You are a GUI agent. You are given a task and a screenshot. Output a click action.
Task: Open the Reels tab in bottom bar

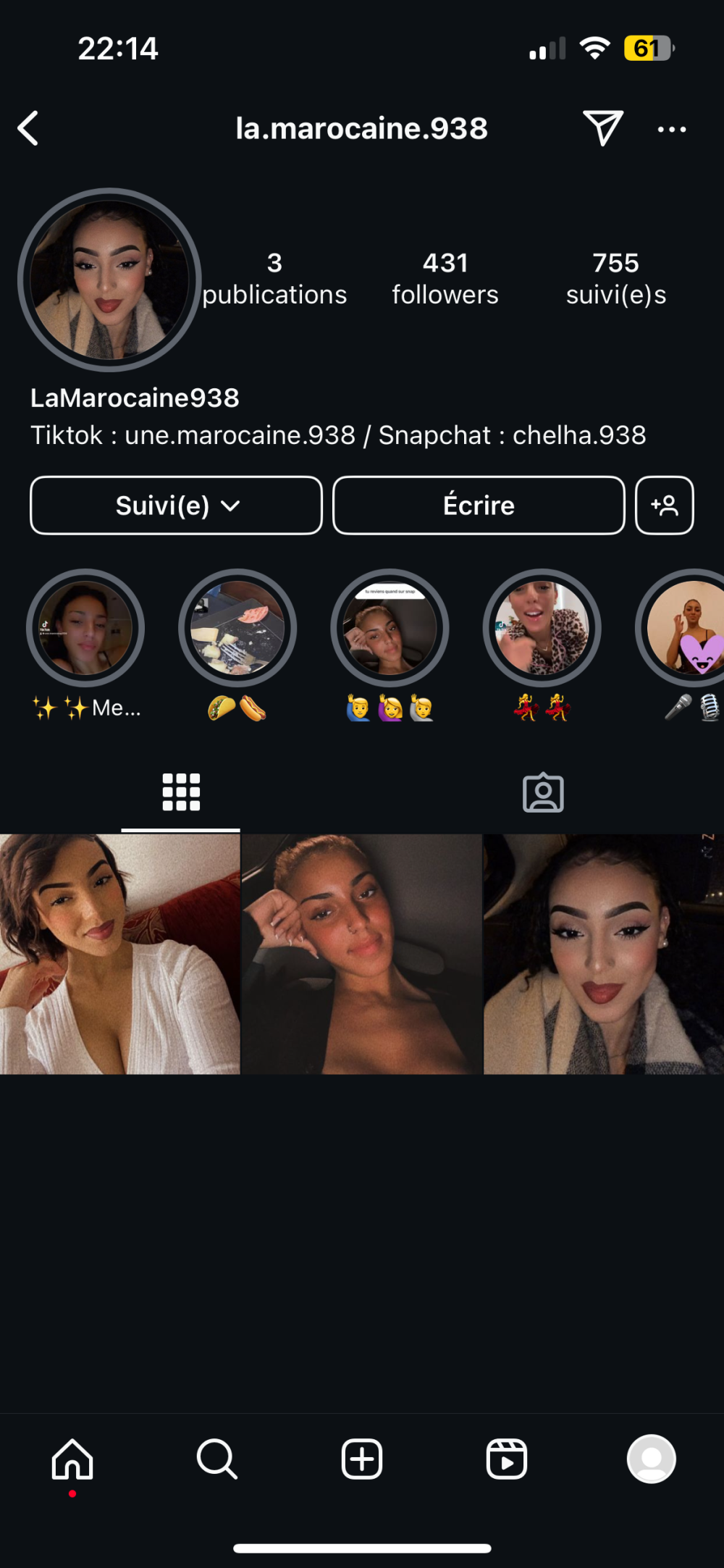[506, 1459]
